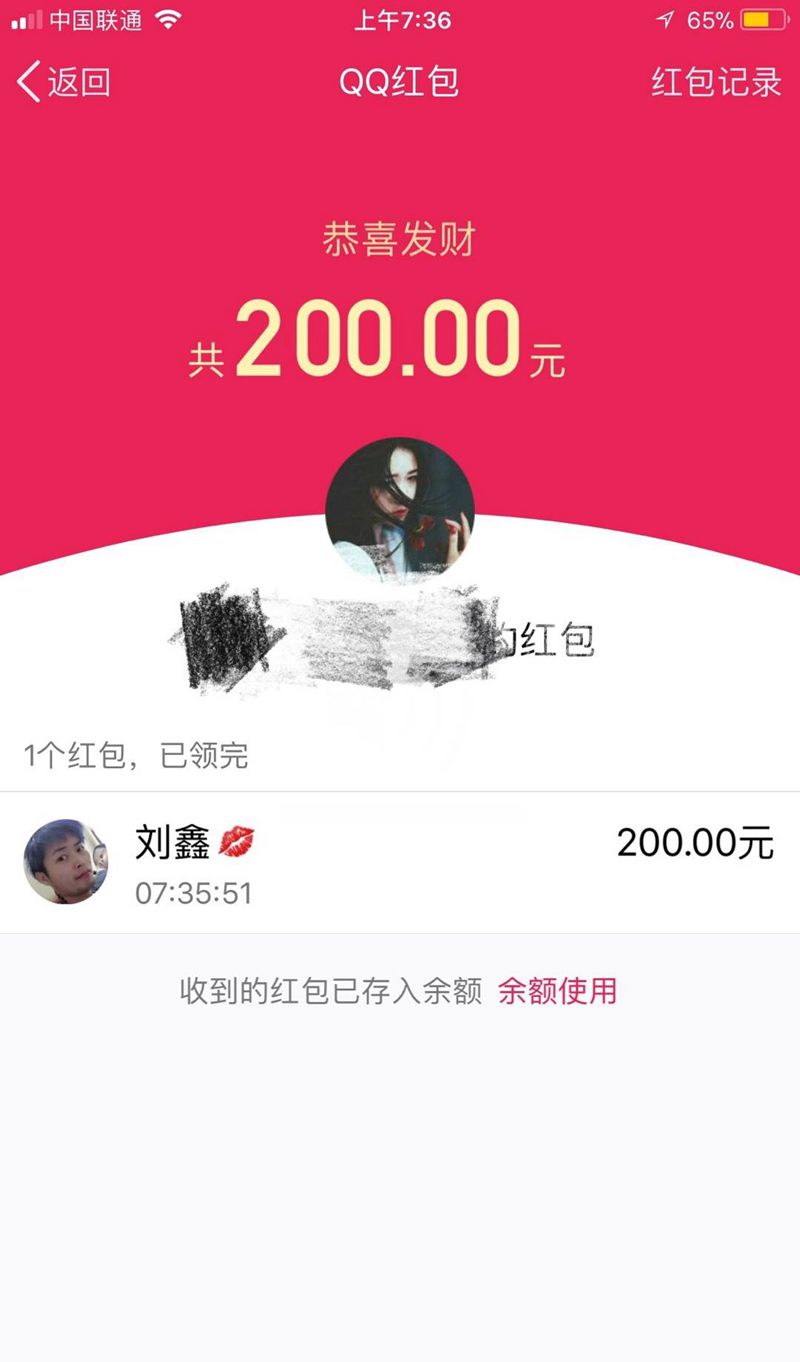Tap the 余额使用 link
The image size is (800, 1362).
[557, 991]
